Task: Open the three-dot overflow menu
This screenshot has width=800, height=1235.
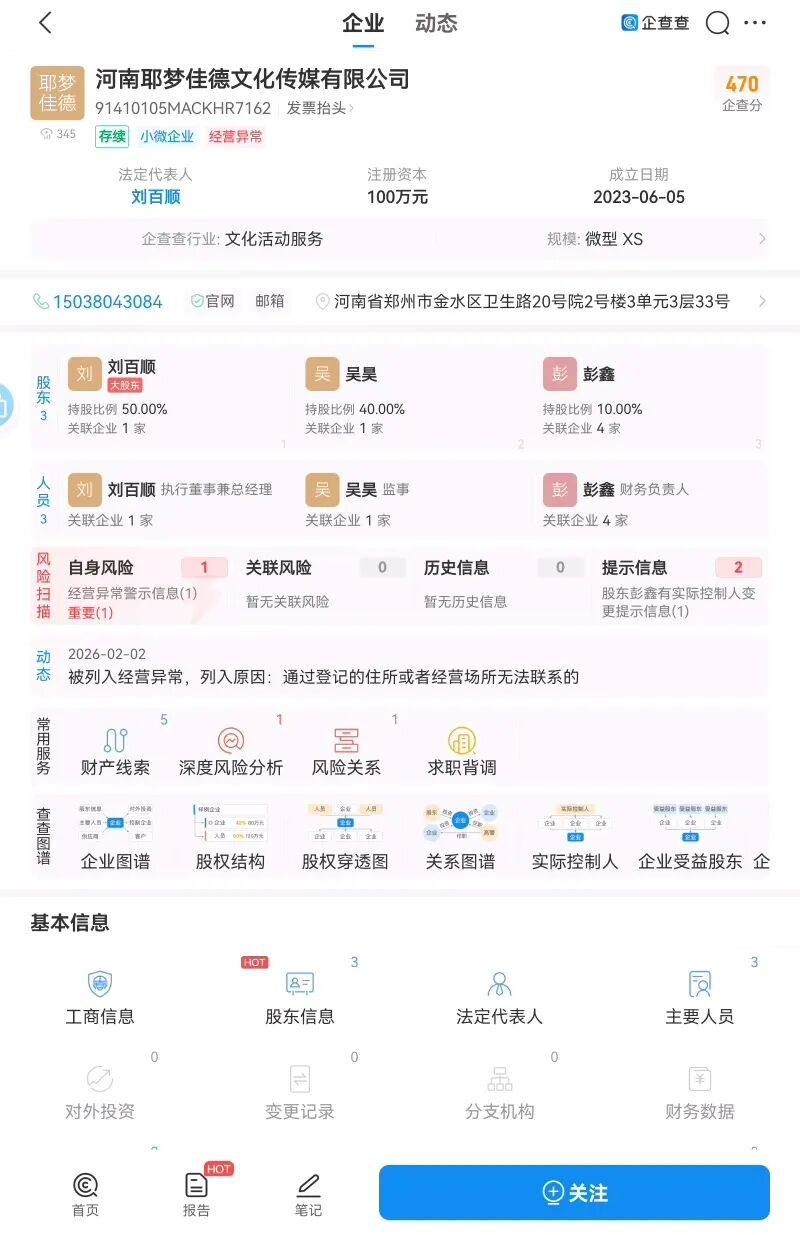Action: pos(756,23)
